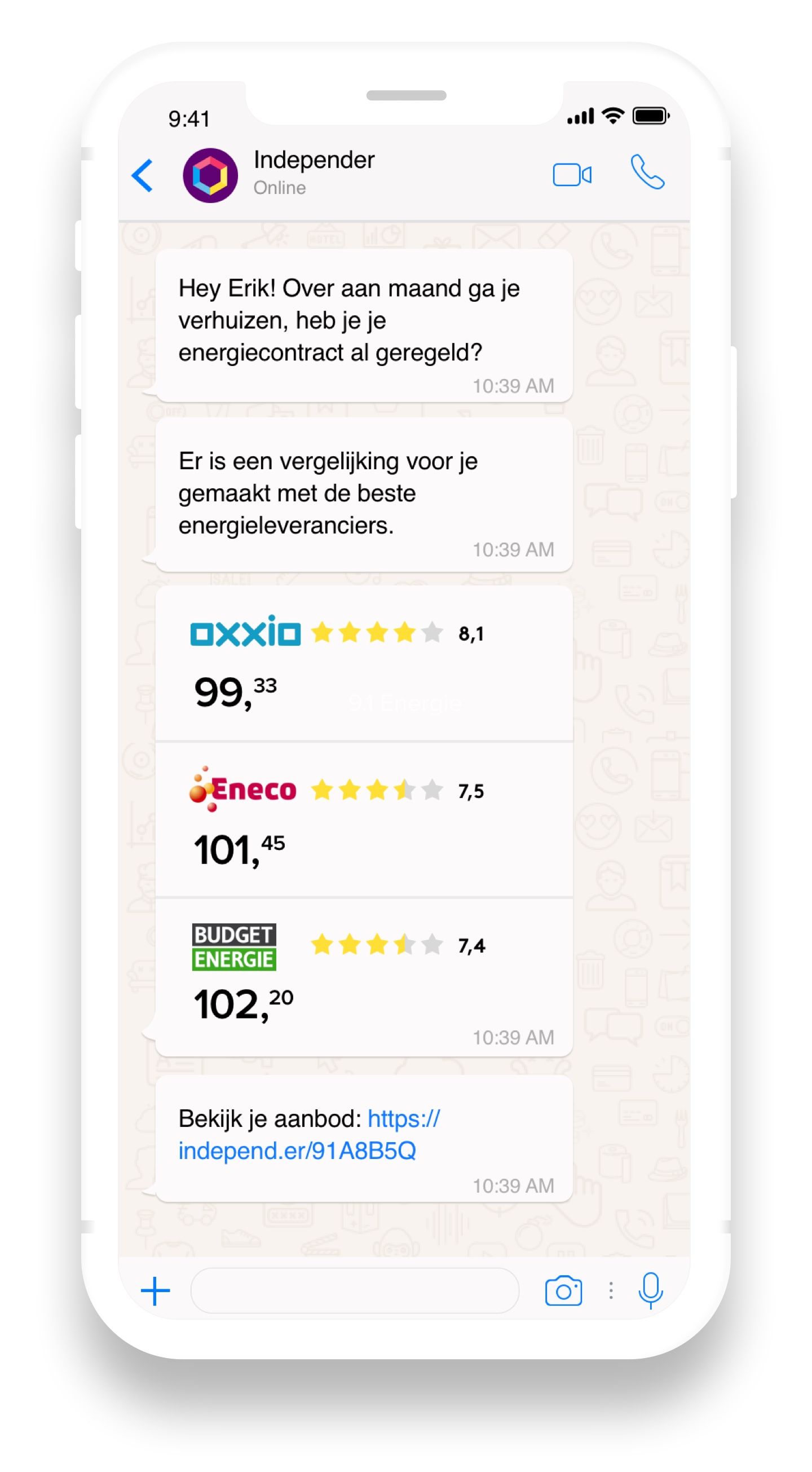Tap the microphone to record voice

point(650,1290)
